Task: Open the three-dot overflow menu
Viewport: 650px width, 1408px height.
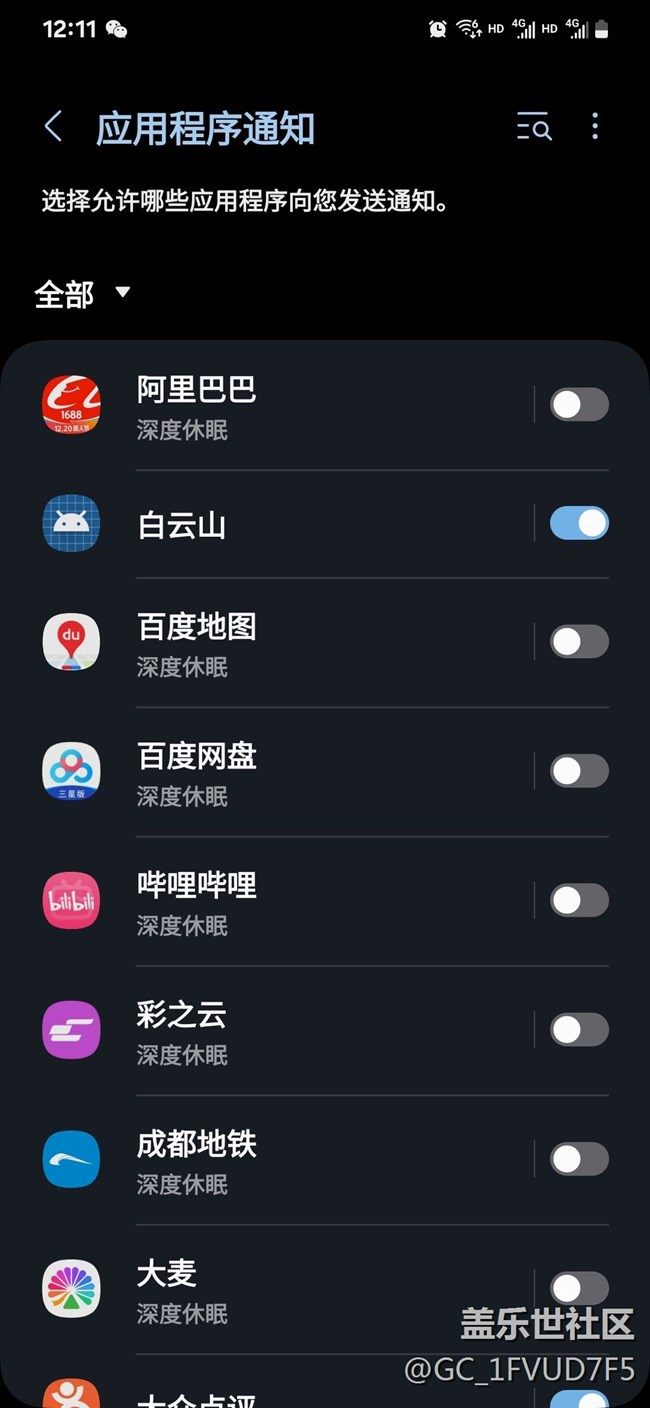Action: (595, 126)
